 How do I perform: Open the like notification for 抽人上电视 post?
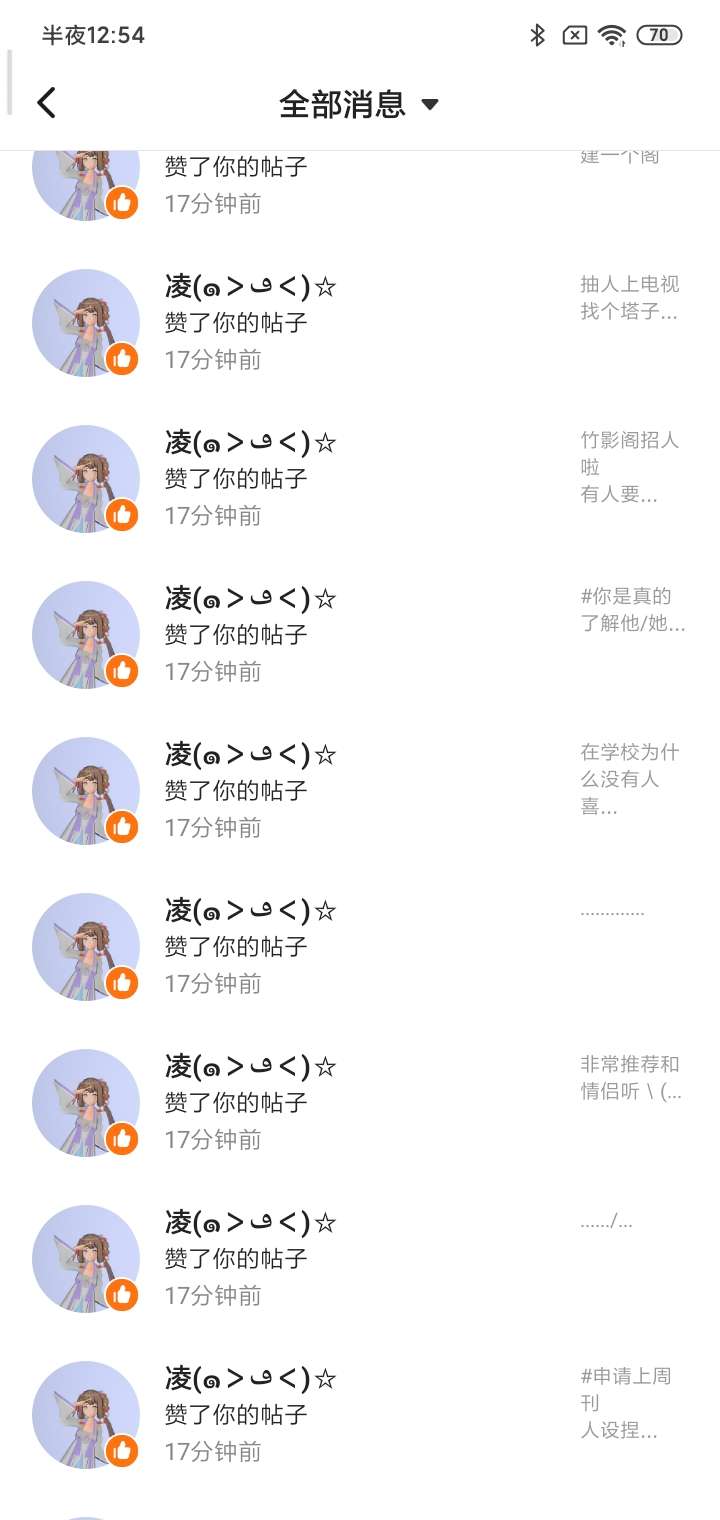click(360, 322)
